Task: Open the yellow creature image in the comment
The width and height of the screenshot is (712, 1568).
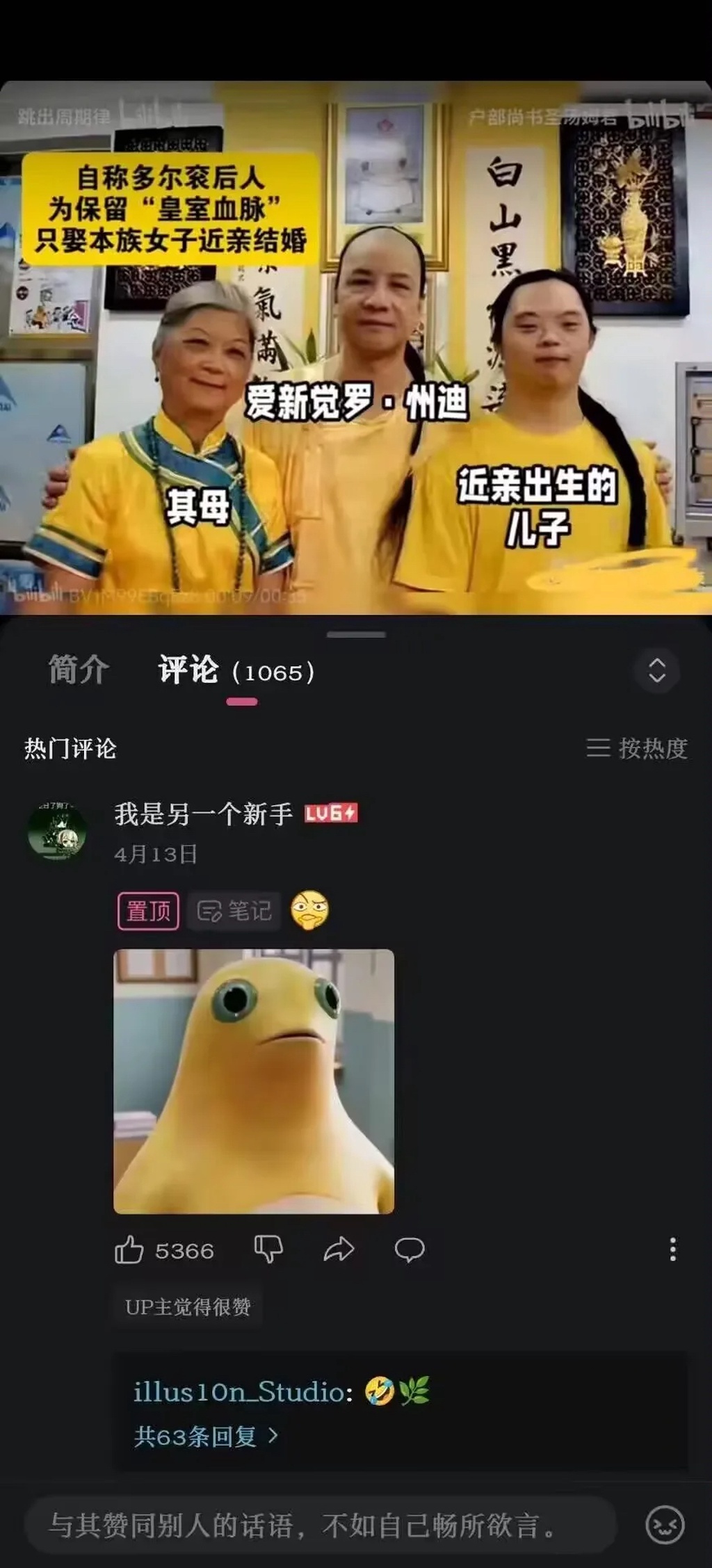Action: [x=254, y=1081]
